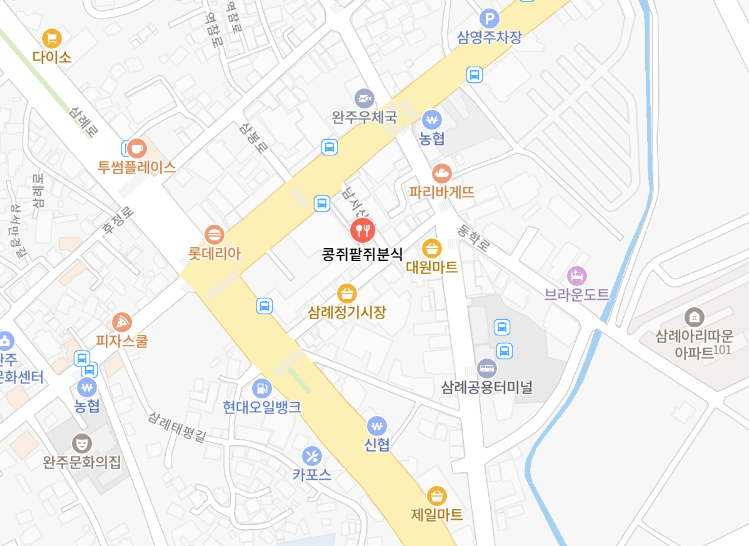Select the 삼례아리따운아파트 marker

click(x=695, y=317)
